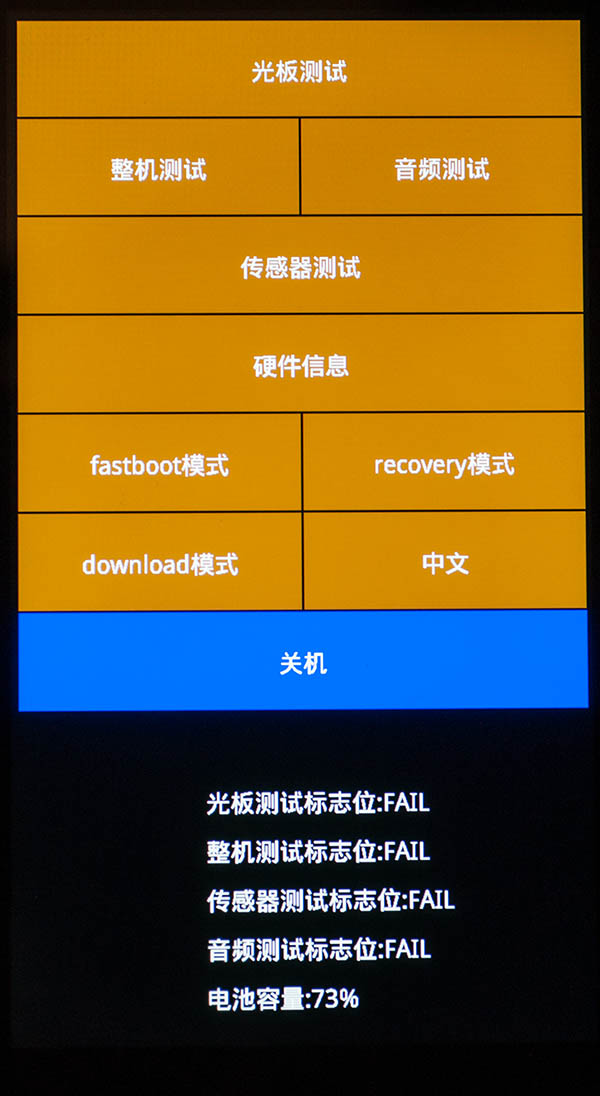Run the 传感器测试 sensor test
The width and height of the screenshot is (600, 1096).
click(x=300, y=265)
